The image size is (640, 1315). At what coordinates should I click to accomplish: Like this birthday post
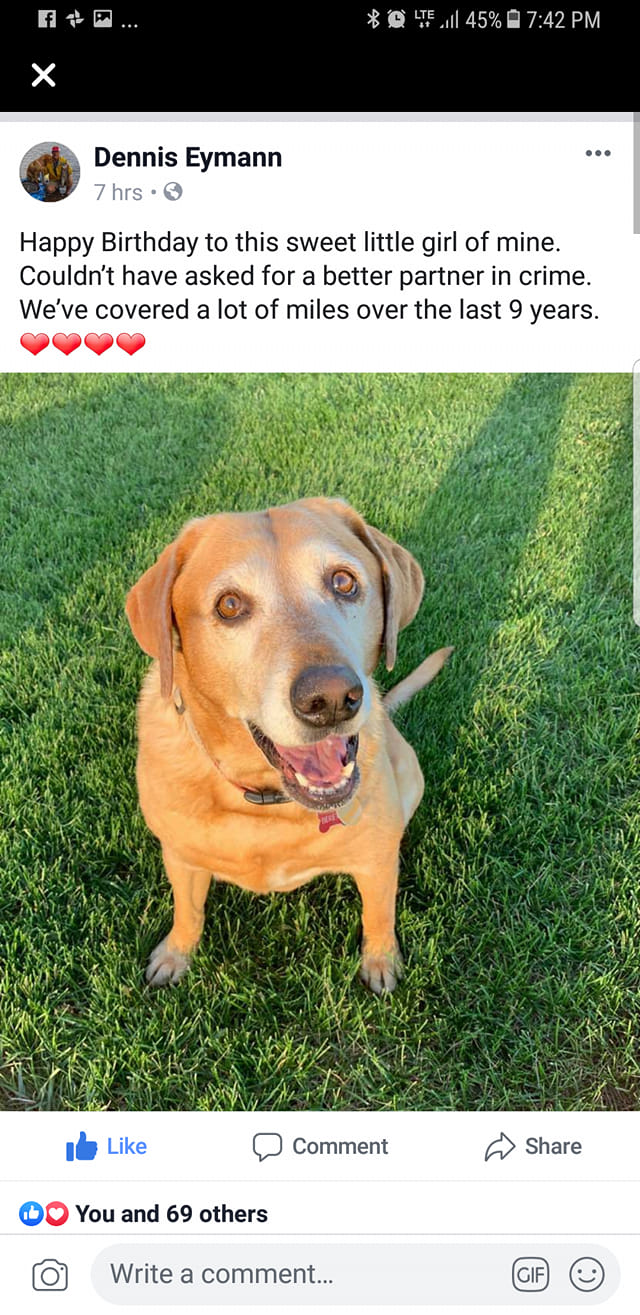[x=107, y=1146]
